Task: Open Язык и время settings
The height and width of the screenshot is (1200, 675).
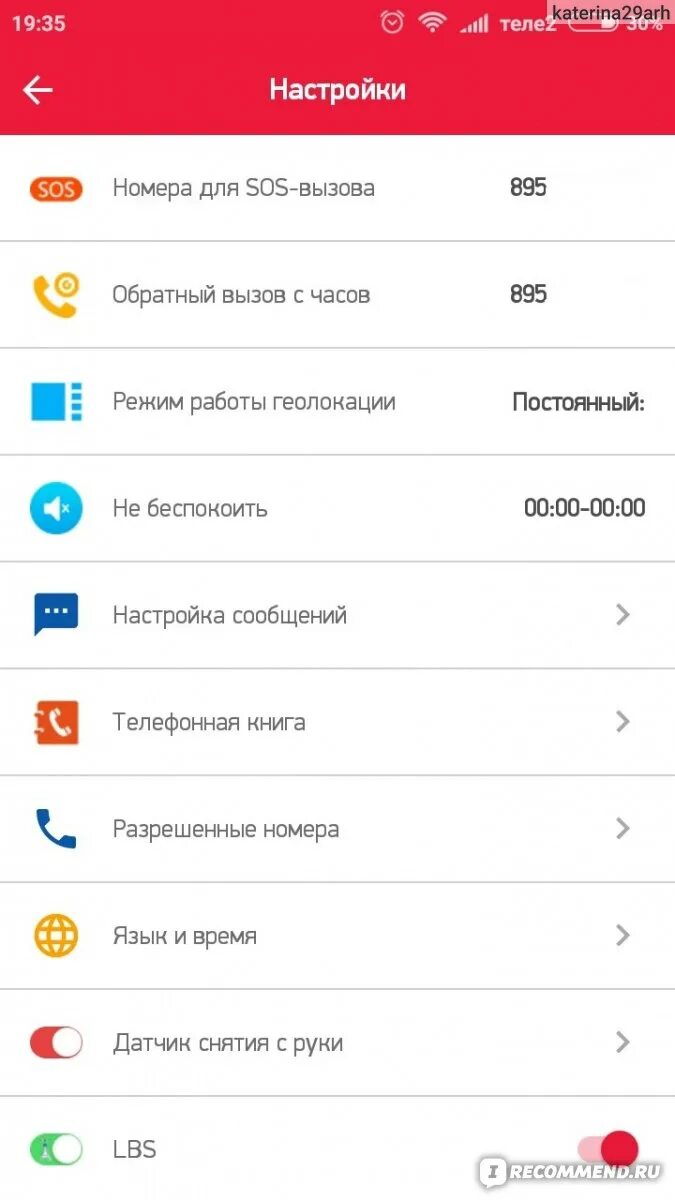Action: (x=337, y=937)
